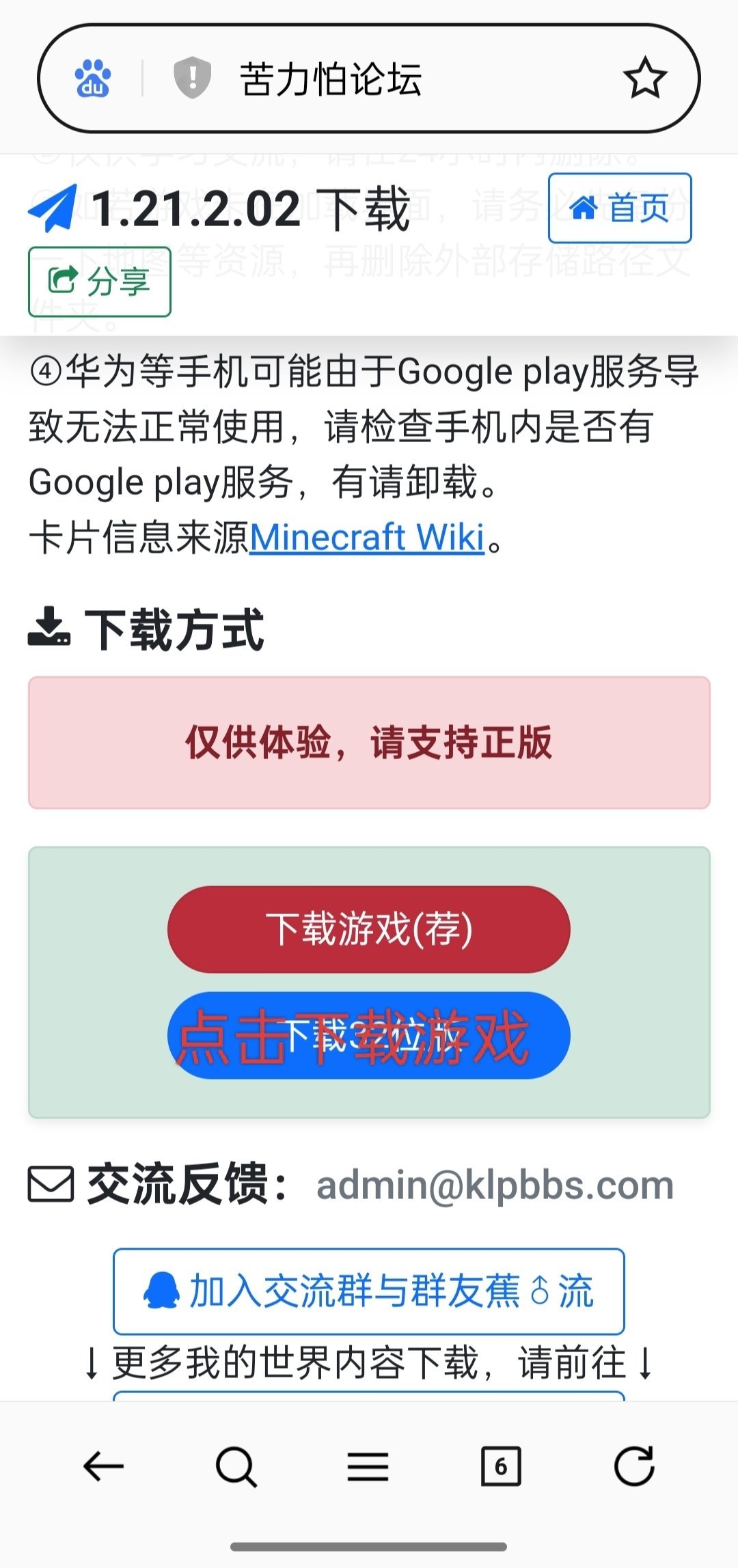Screen dimensions: 738x1568
Task: Go to 首页 home page
Action: (619, 208)
